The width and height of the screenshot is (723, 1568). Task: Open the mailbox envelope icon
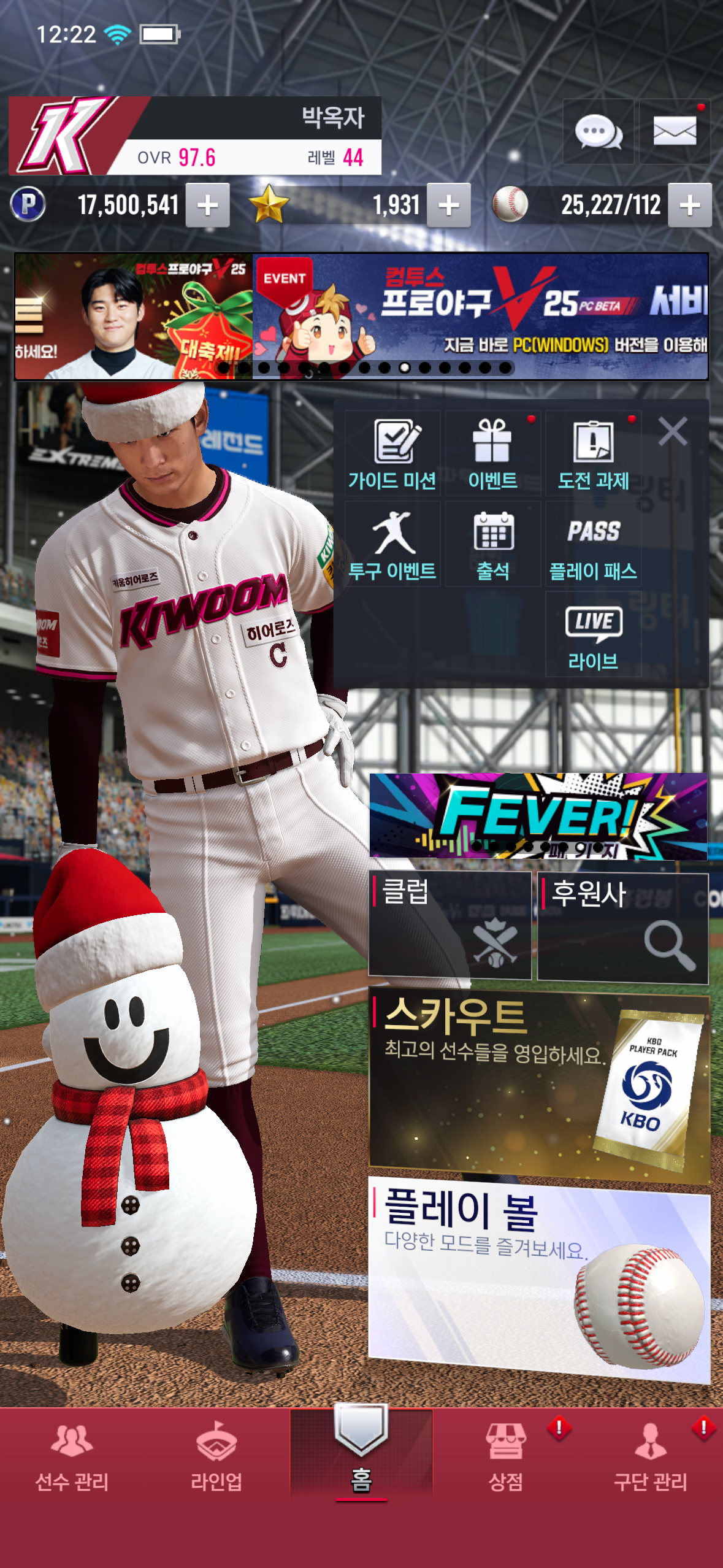(675, 132)
